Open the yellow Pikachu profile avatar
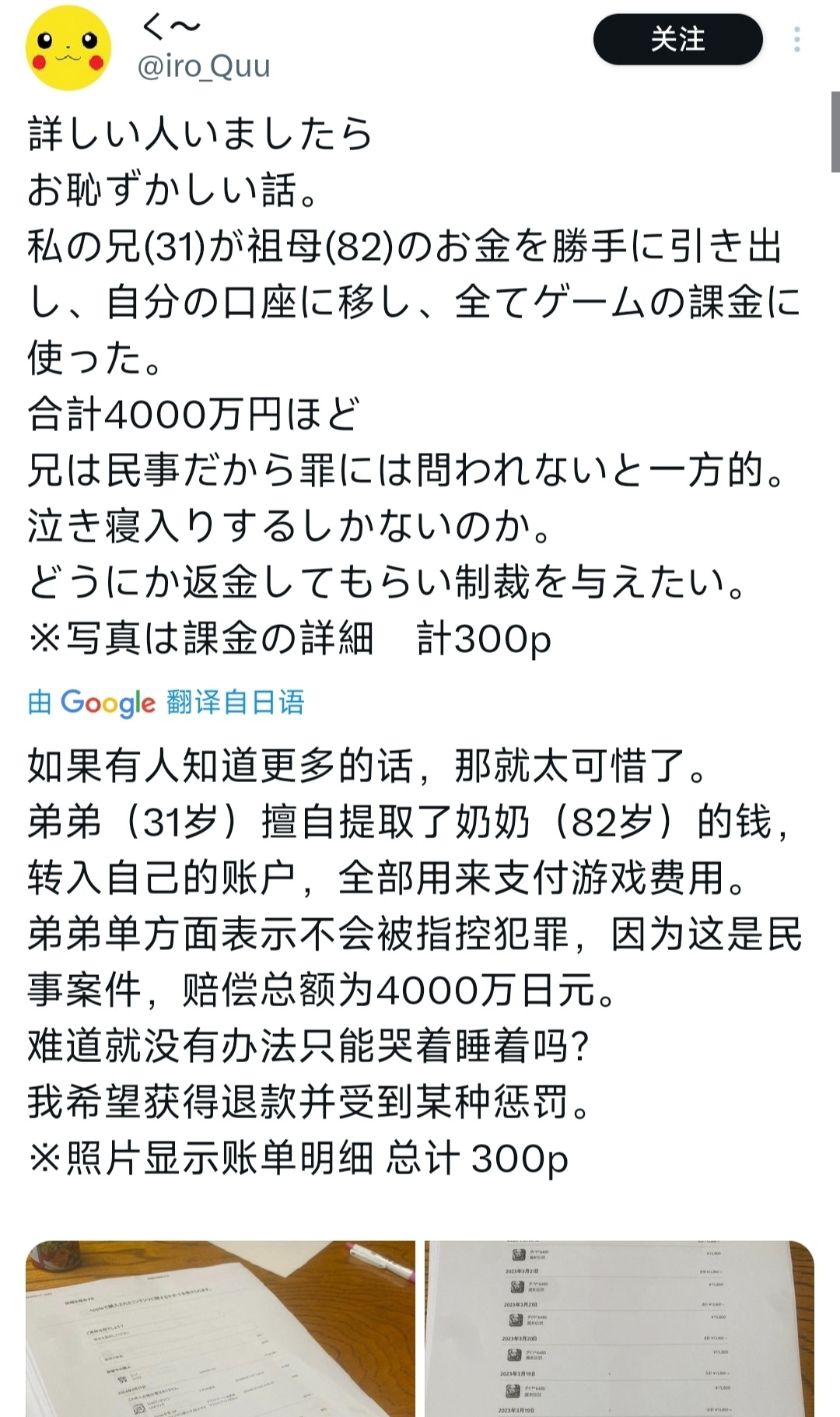 pos(68,48)
